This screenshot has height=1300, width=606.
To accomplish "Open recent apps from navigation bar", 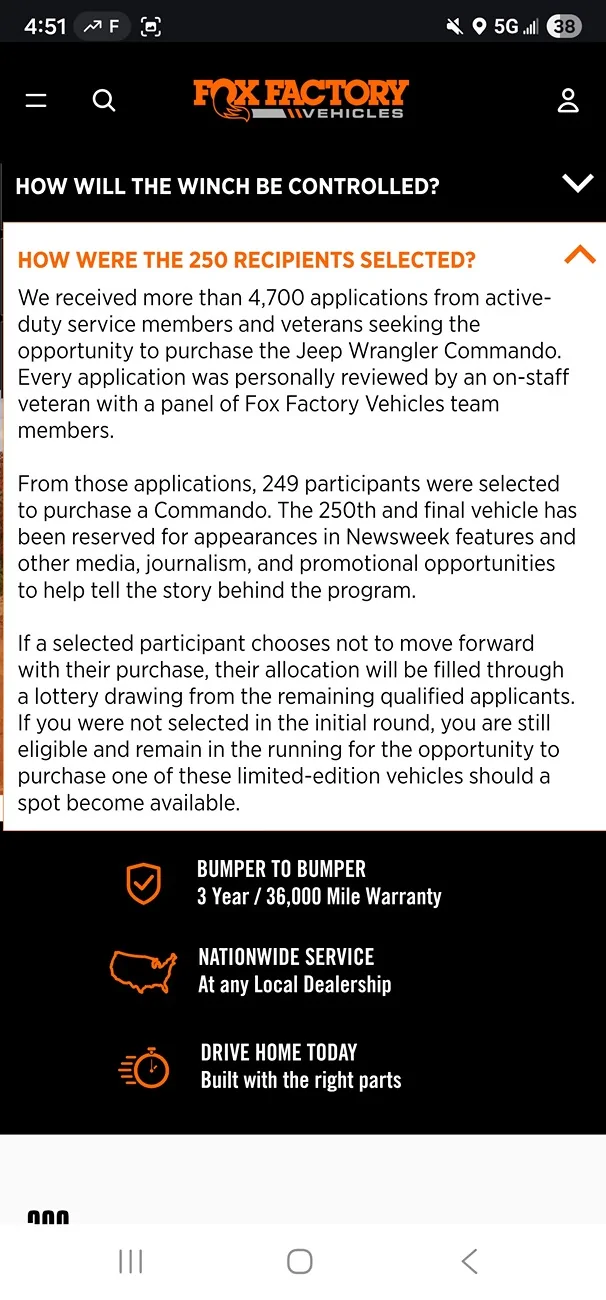I will [x=131, y=1261].
